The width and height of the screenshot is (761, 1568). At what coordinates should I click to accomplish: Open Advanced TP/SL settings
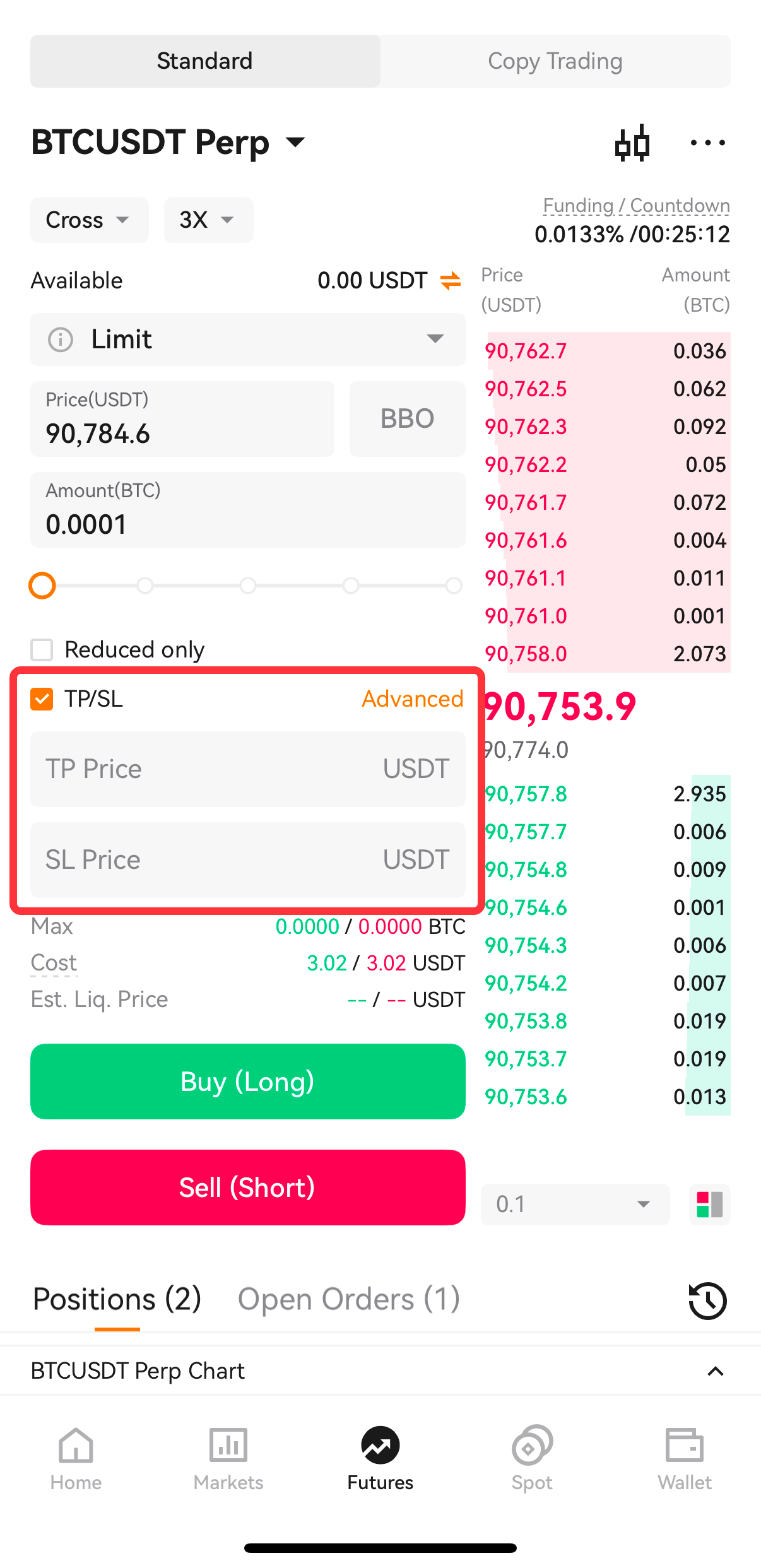click(x=412, y=699)
